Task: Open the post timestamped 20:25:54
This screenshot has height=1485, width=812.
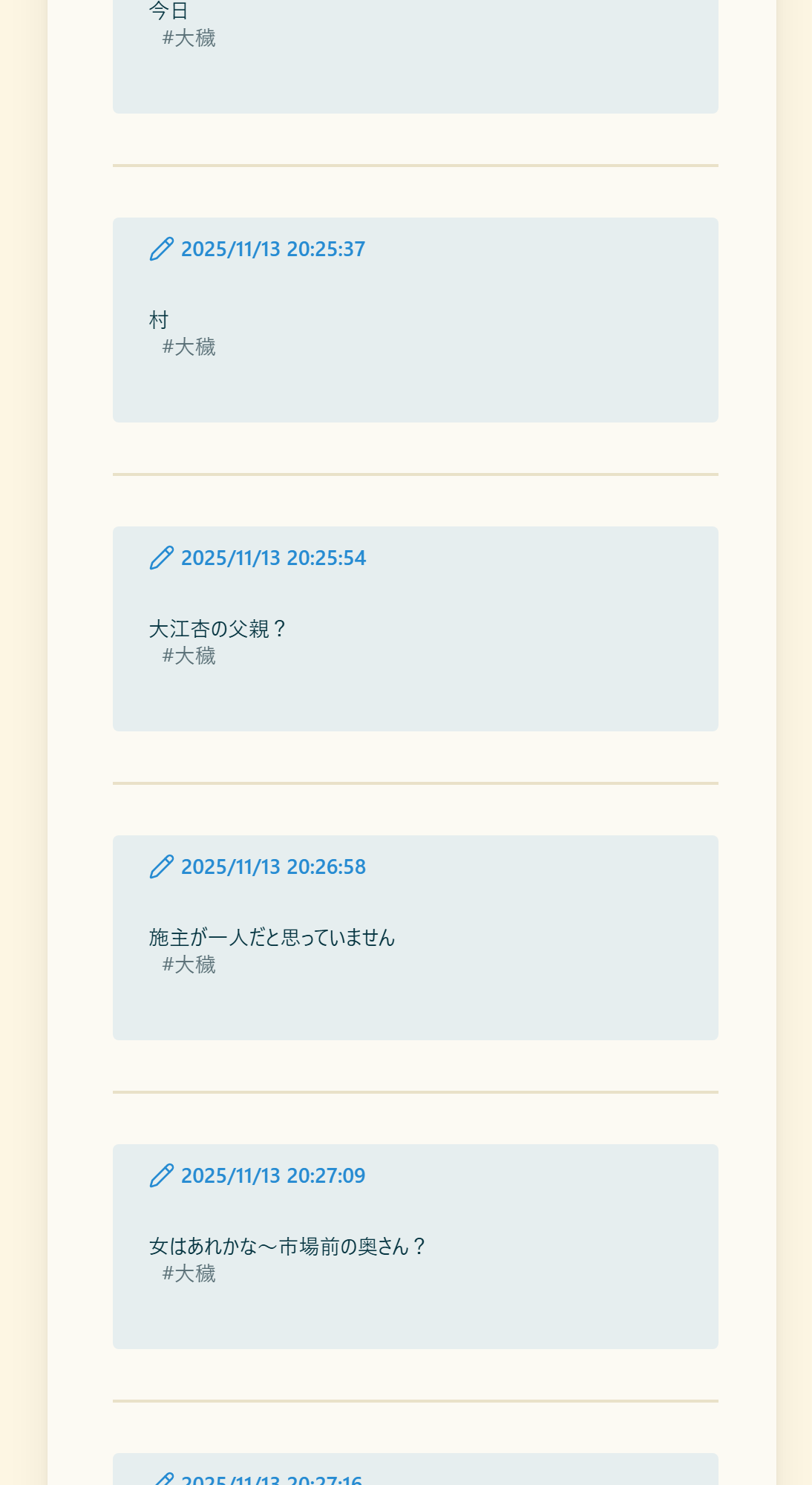Action: point(273,558)
